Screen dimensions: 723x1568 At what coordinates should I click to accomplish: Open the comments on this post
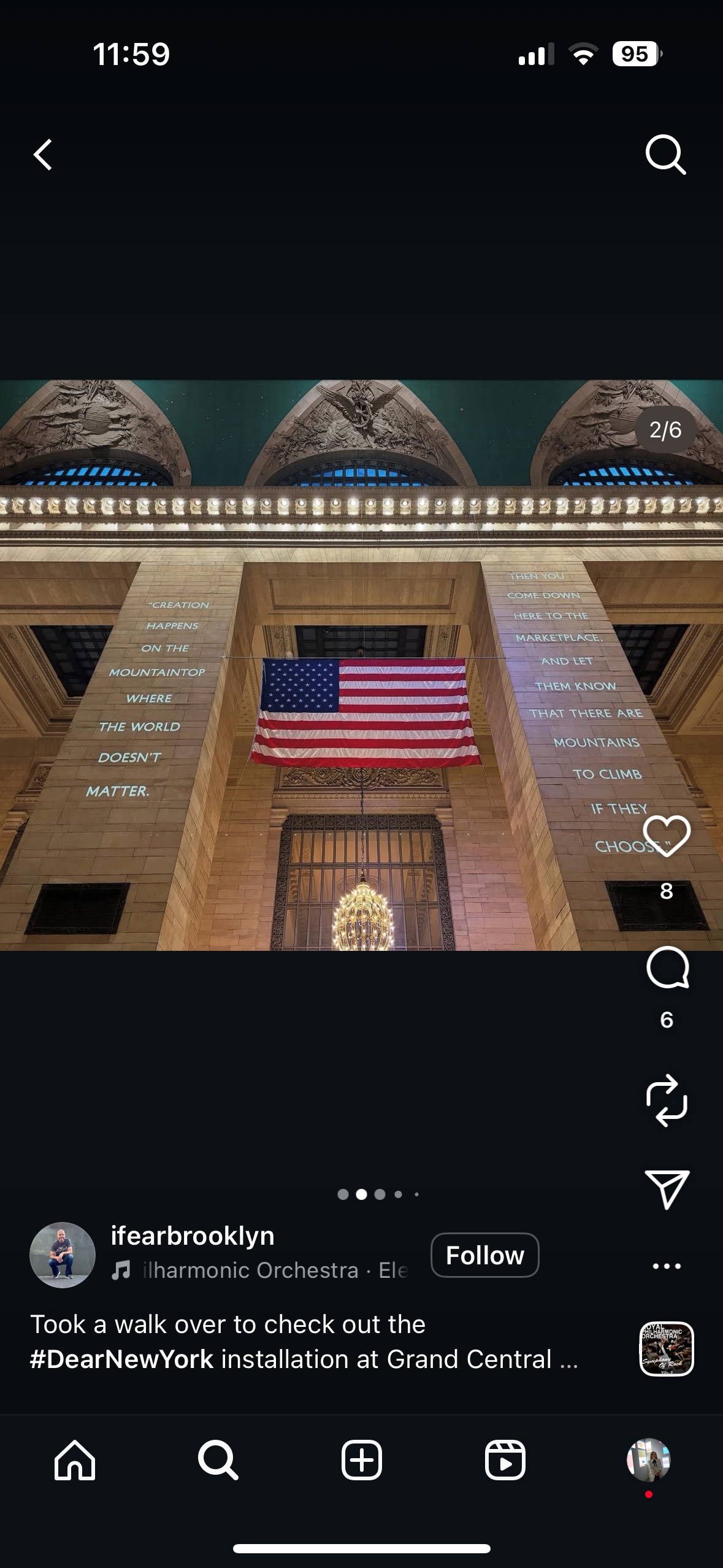click(x=667, y=968)
